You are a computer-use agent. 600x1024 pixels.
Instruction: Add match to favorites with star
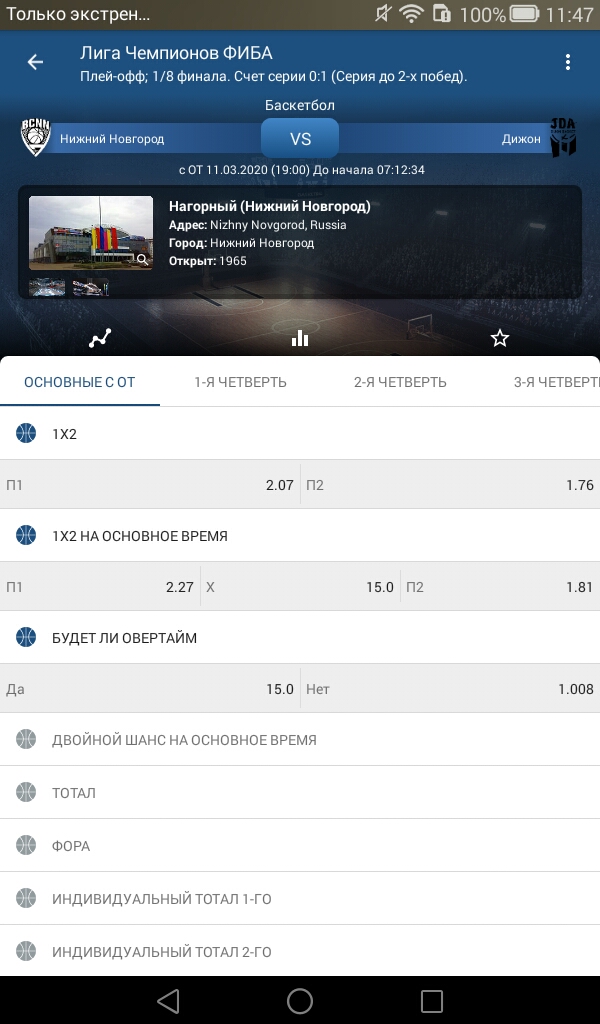point(499,338)
